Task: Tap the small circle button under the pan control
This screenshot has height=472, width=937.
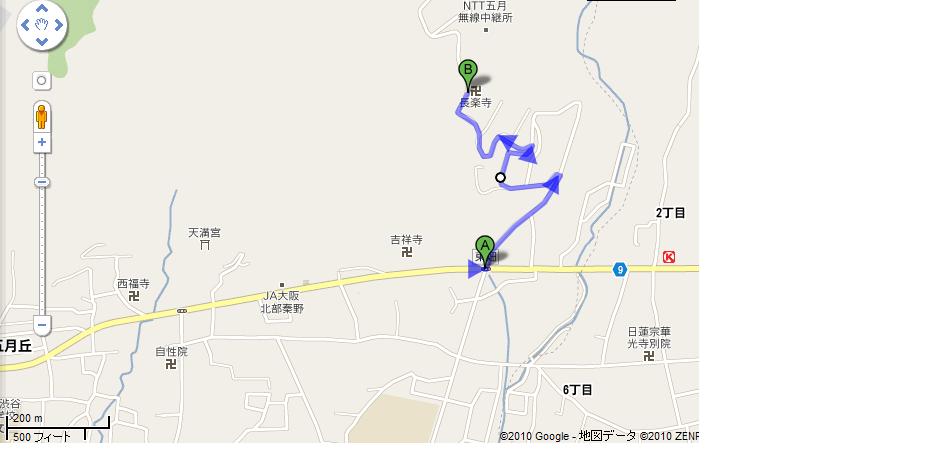Action: pos(41,80)
